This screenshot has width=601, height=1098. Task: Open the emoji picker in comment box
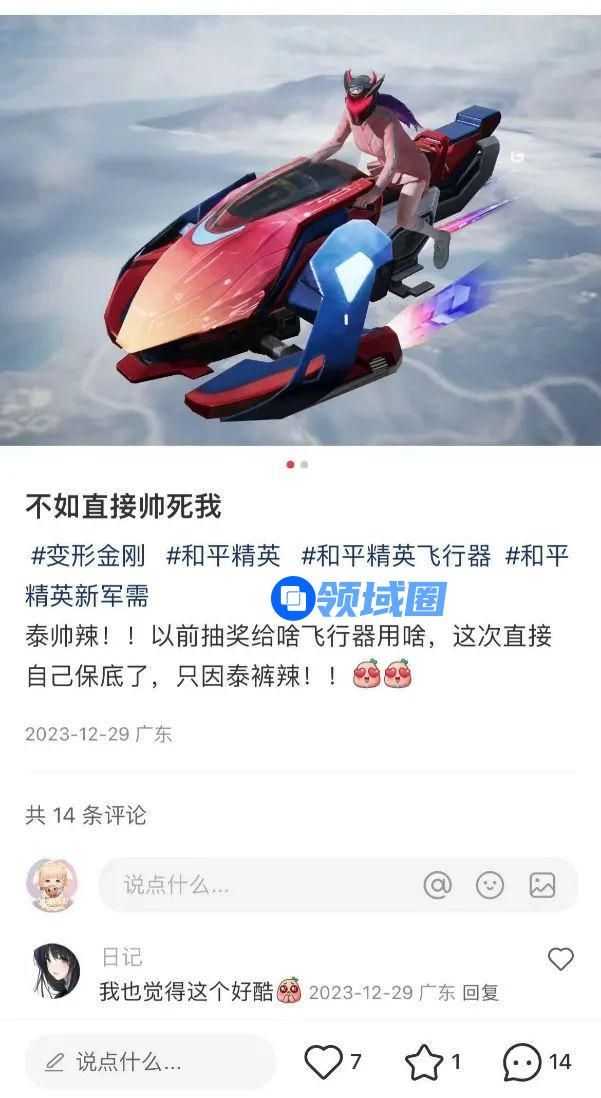(x=490, y=884)
